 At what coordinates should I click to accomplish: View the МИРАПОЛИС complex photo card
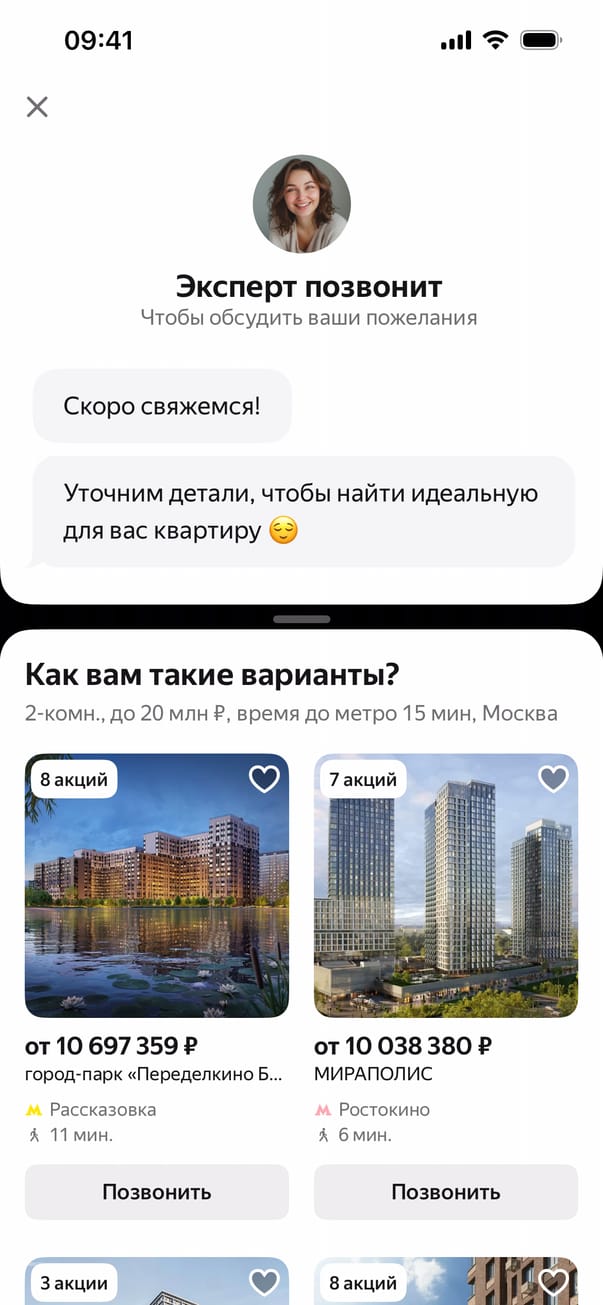click(446, 885)
